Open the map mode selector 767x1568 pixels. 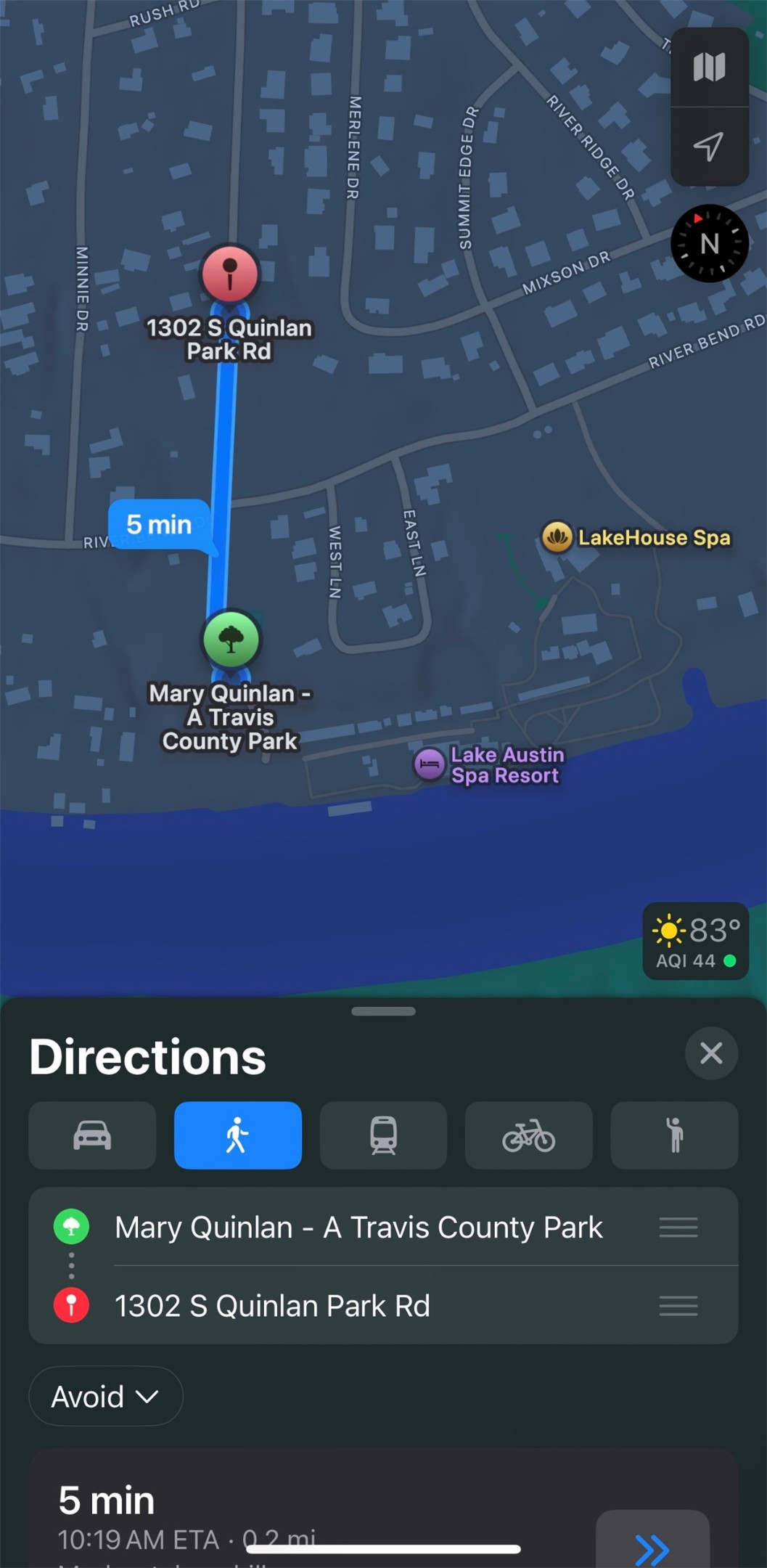(x=709, y=68)
